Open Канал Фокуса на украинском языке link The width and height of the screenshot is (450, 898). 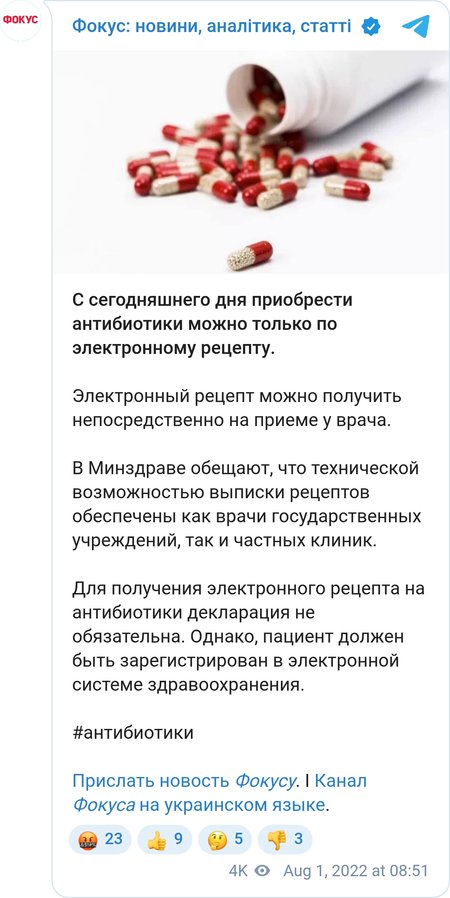coord(219,793)
